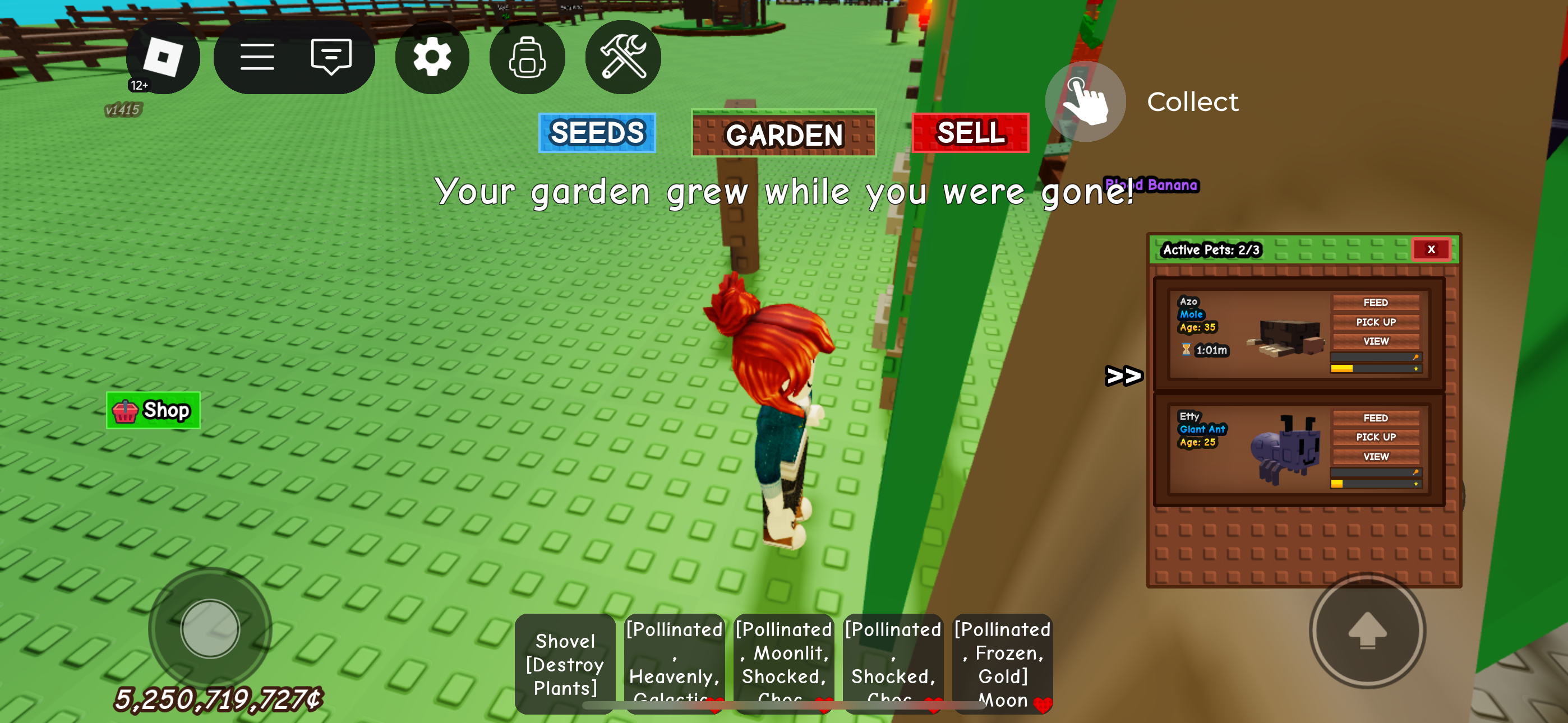
Task: Close the Active Pets panel
Action: tap(1431, 249)
